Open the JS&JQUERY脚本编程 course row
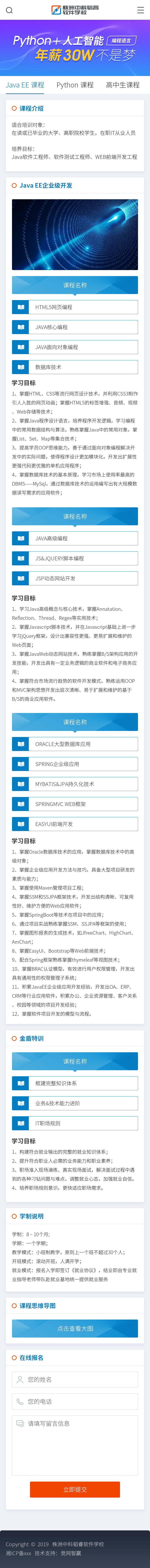 click(75, 558)
